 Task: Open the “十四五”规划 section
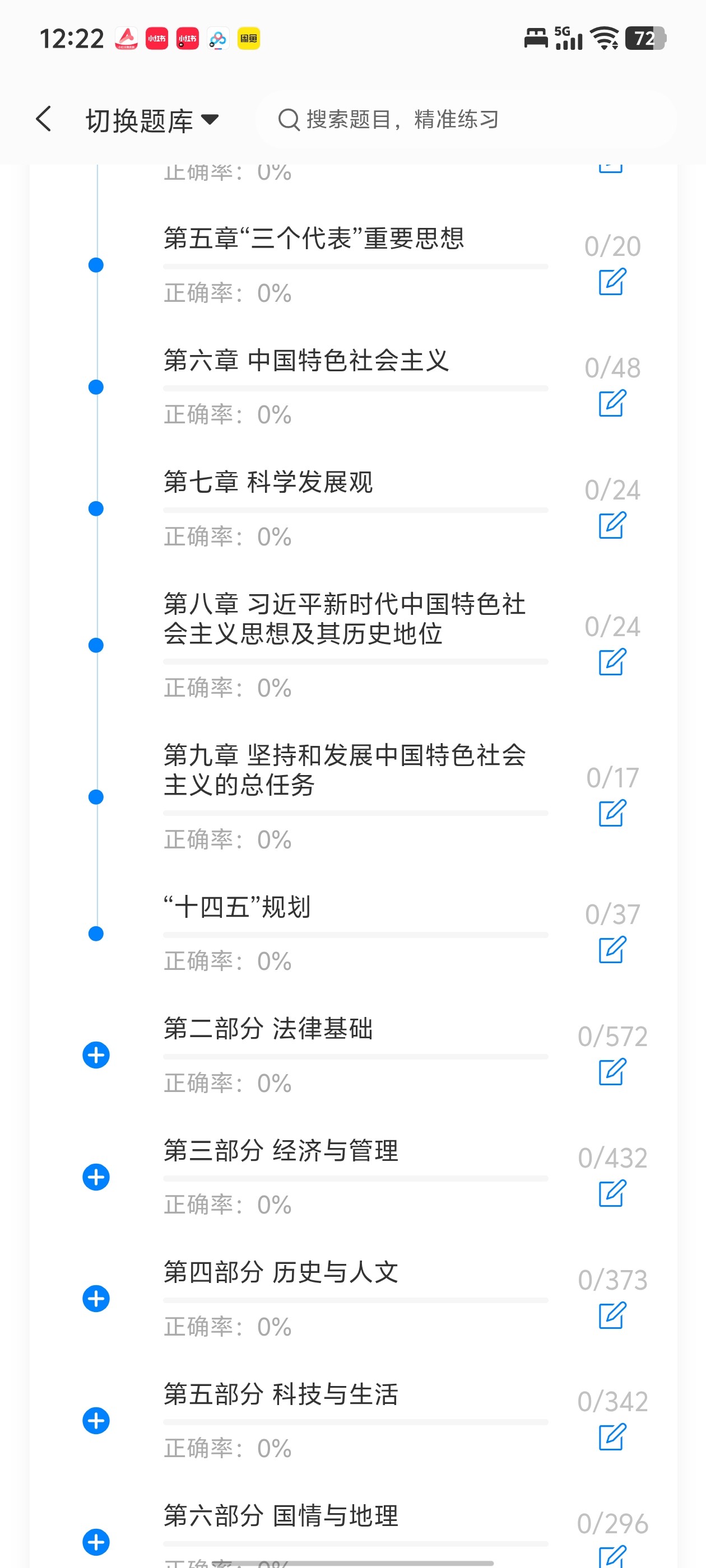237,907
